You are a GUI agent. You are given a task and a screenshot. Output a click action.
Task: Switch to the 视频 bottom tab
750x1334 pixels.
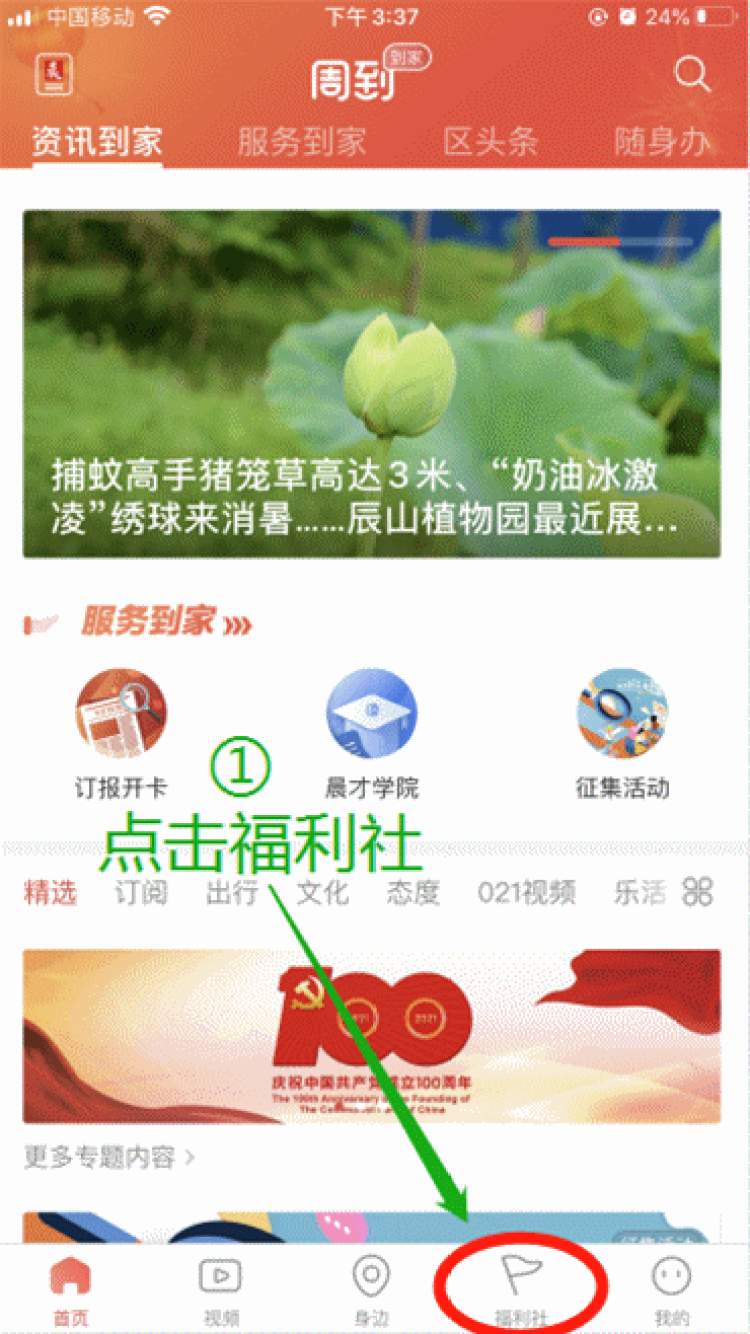pos(221,1290)
